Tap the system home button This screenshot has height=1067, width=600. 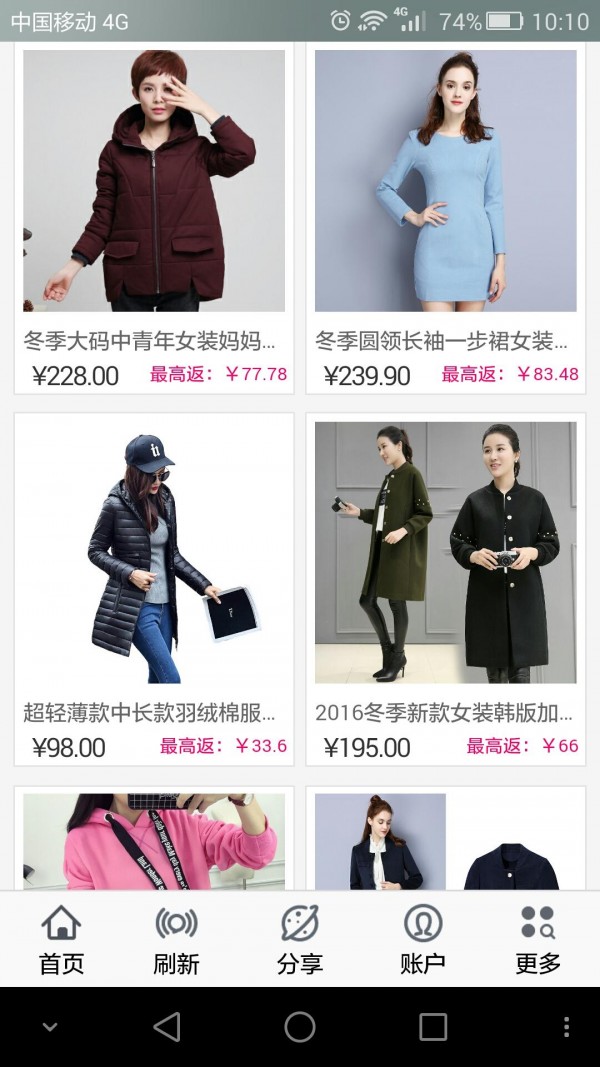(x=300, y=1027)
